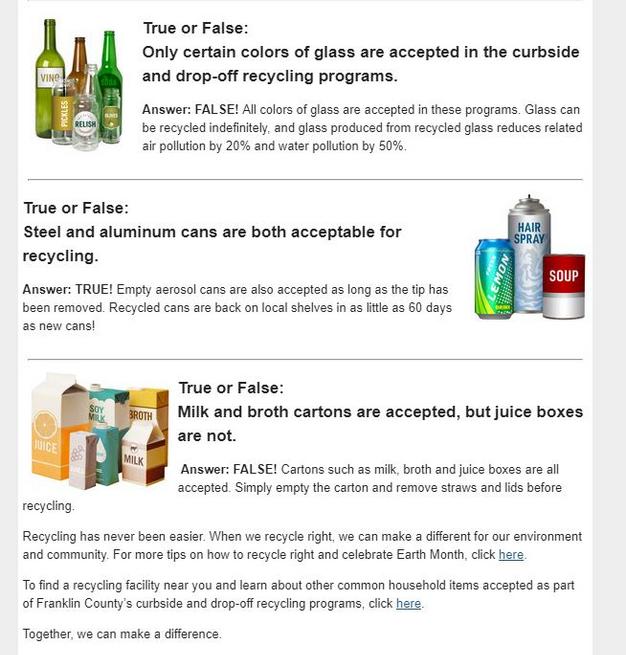Open the recycling facility finder 'here' link
The height and width of the screenshot is (655, 626).
tap(408, 604)
